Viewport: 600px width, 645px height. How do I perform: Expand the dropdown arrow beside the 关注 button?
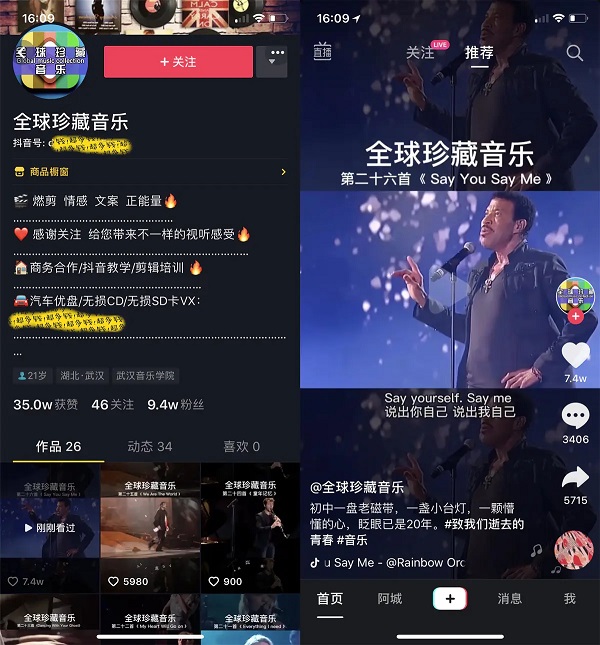[x=272, y=62]
